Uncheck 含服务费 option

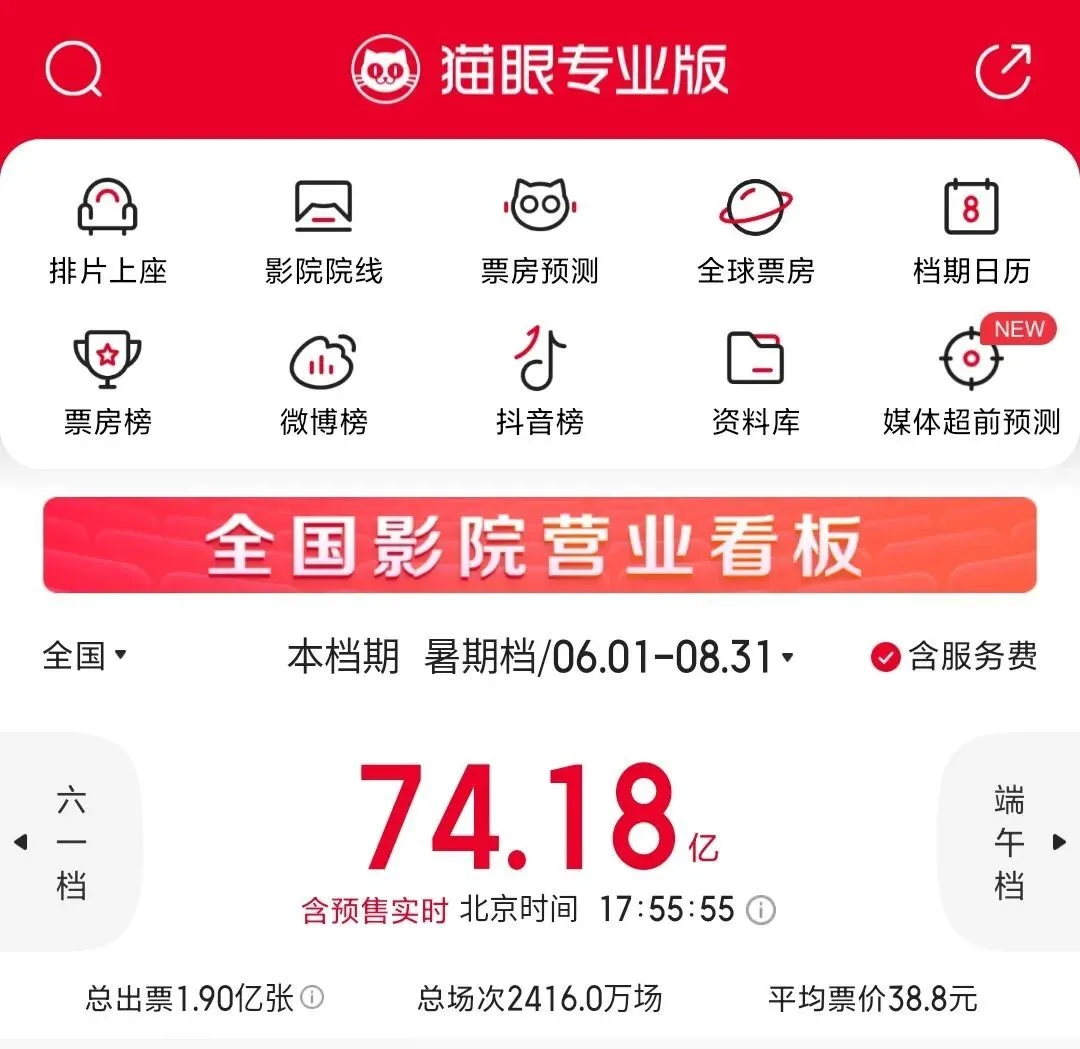tap(885, 657)
